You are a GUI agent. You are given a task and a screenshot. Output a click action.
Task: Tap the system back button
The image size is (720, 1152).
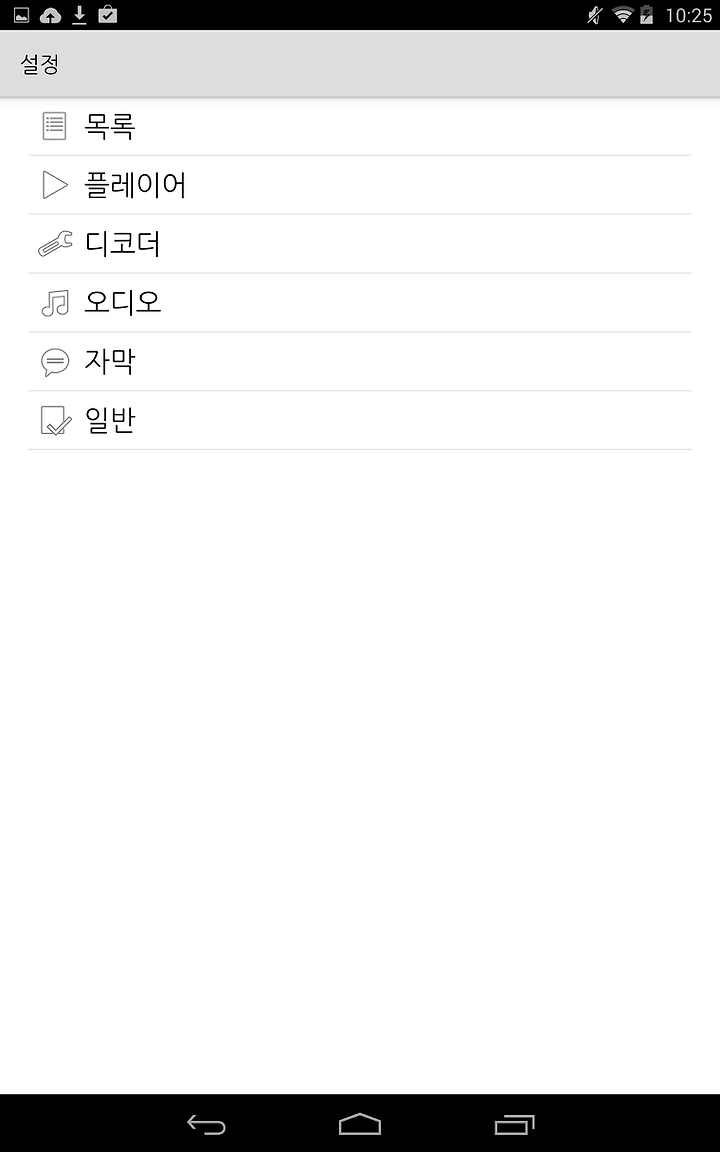(x=206, y=1124)
